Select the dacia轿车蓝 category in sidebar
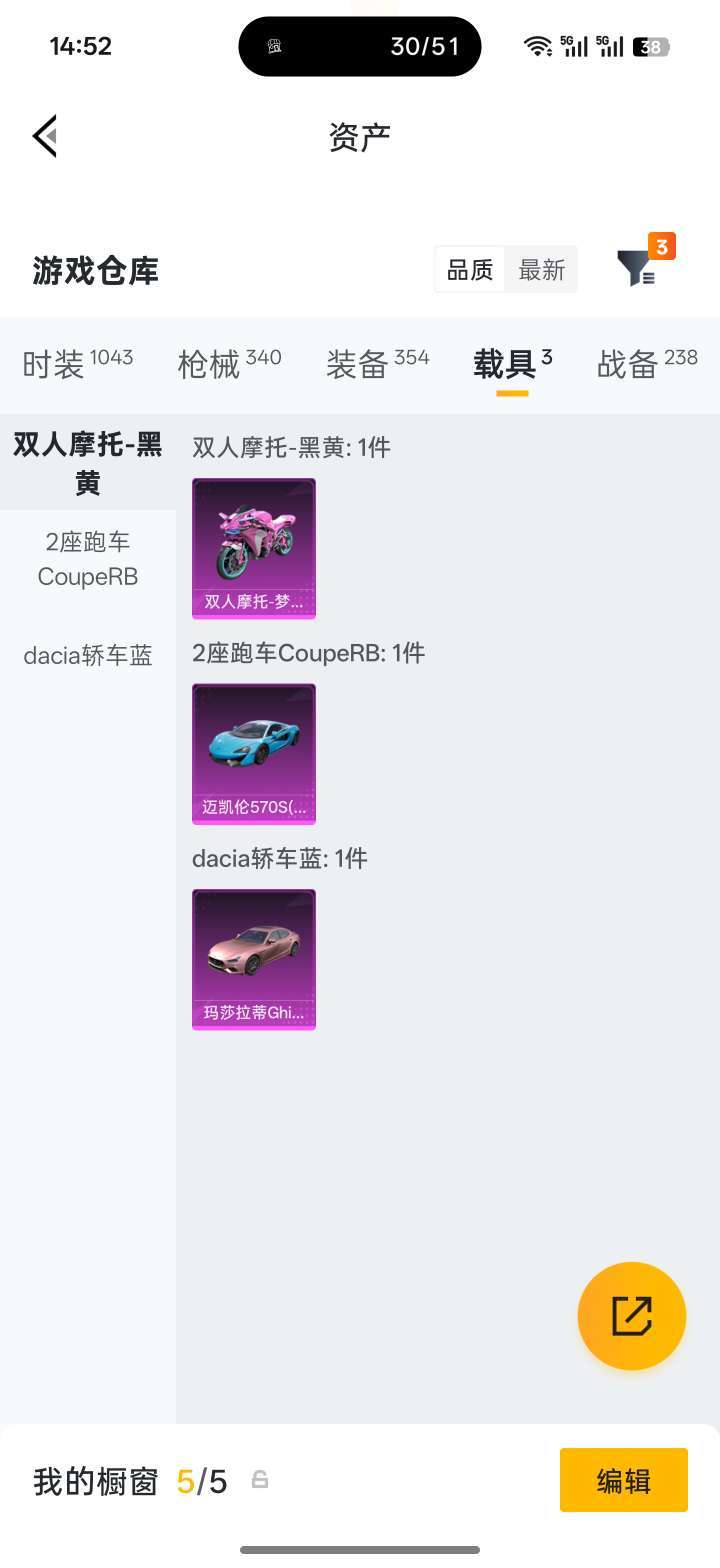Image resolution: width=720 pixels, height=1568 pixels. tap(87, 655)
